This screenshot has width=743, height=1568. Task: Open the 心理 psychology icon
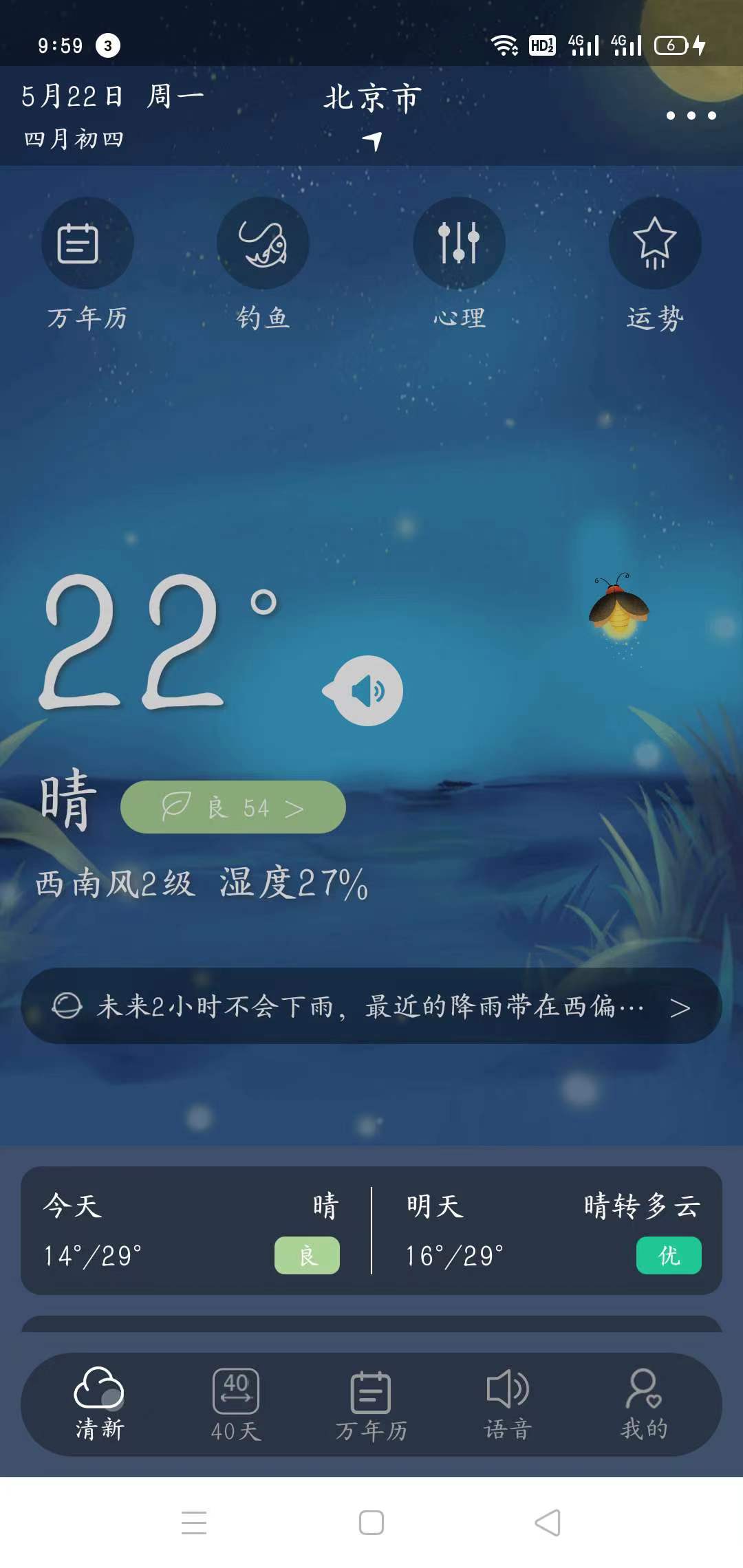[459, 242]
